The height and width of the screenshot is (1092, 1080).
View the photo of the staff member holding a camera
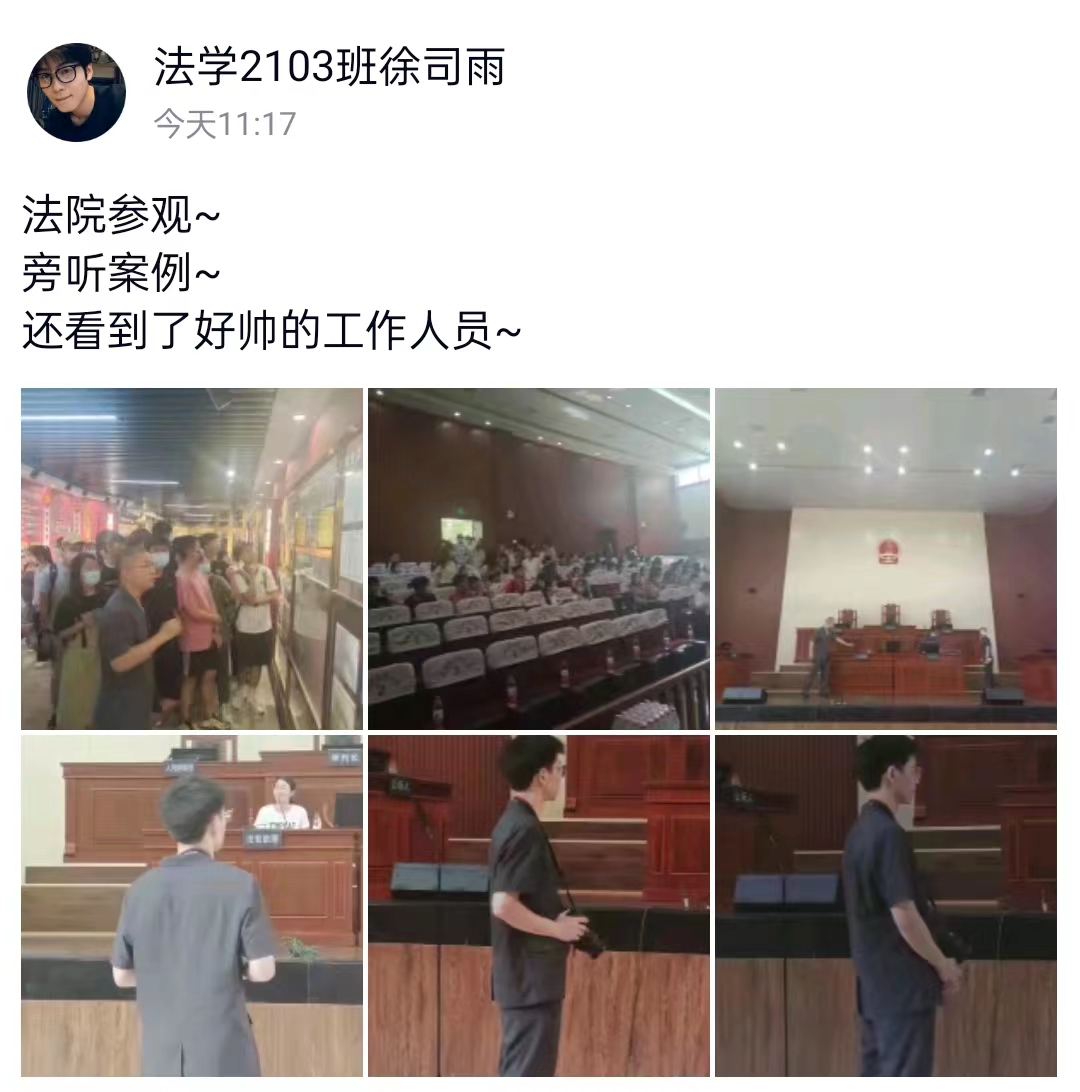coord(539,905)
